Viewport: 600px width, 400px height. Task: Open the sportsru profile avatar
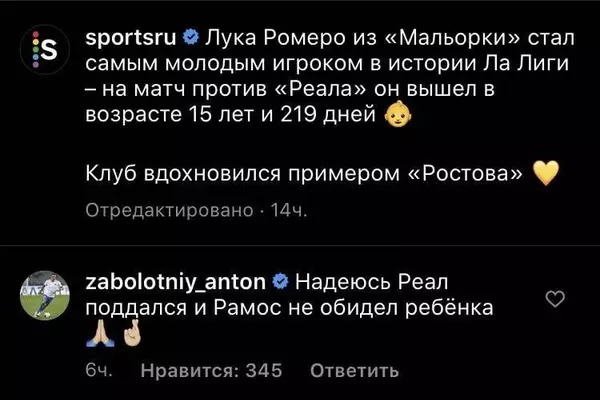click(x=45, y=46)
